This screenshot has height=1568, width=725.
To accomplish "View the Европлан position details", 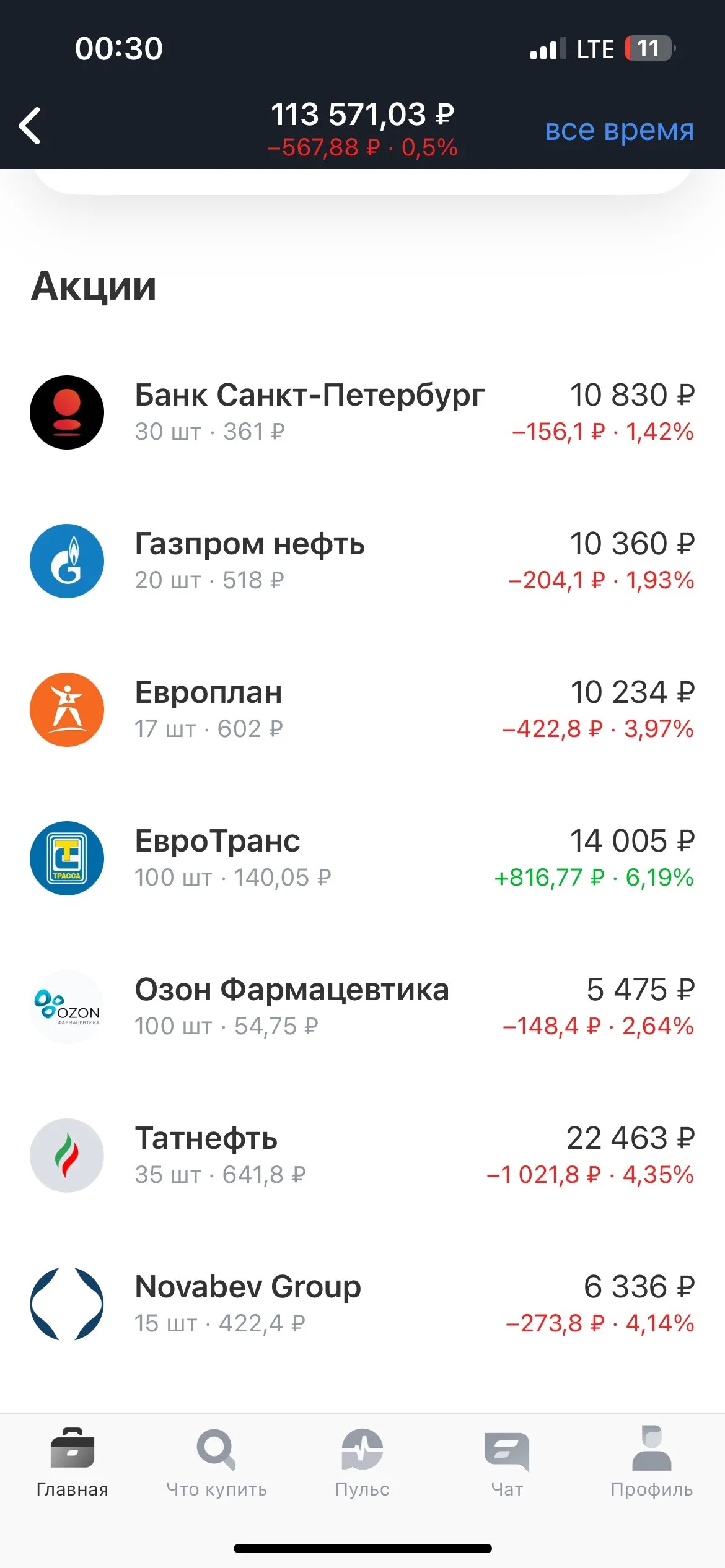I will (362, 710).
